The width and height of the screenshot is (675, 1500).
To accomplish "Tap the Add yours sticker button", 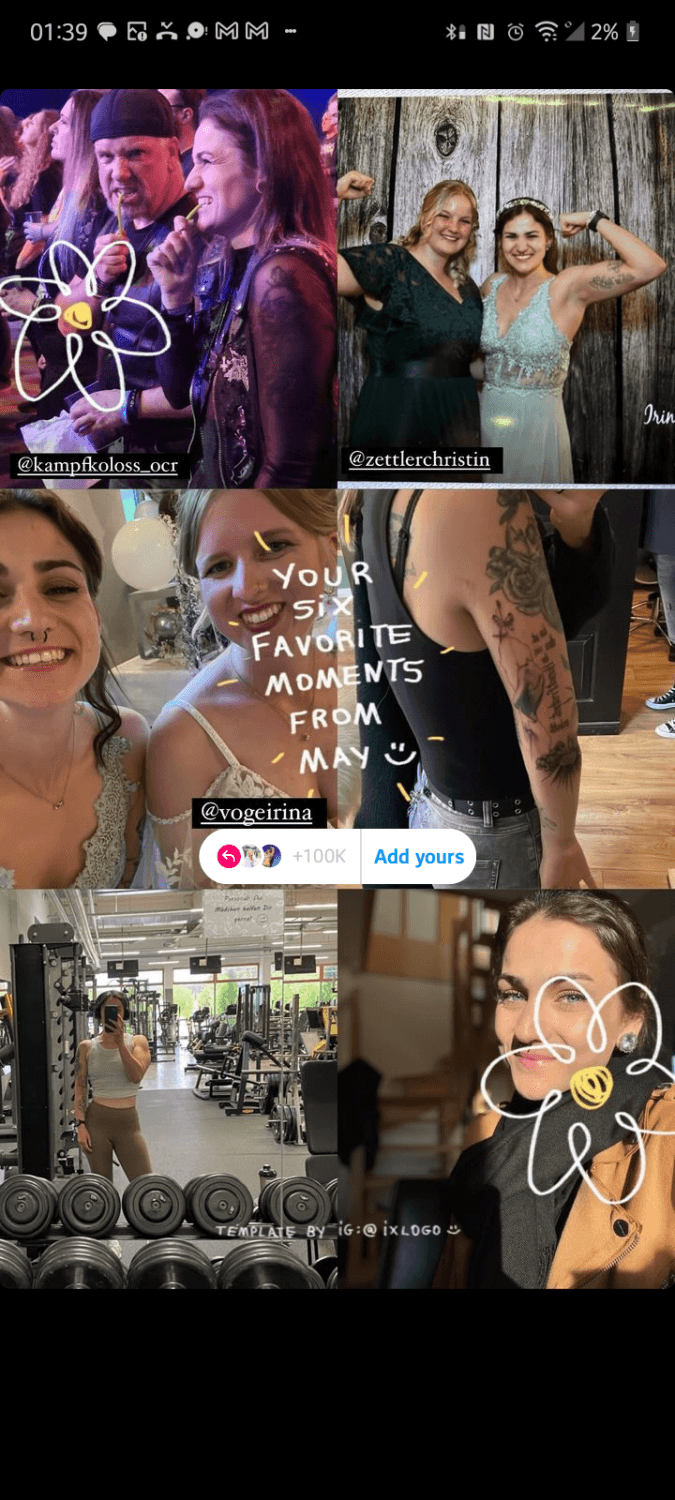I will (418, 857).
